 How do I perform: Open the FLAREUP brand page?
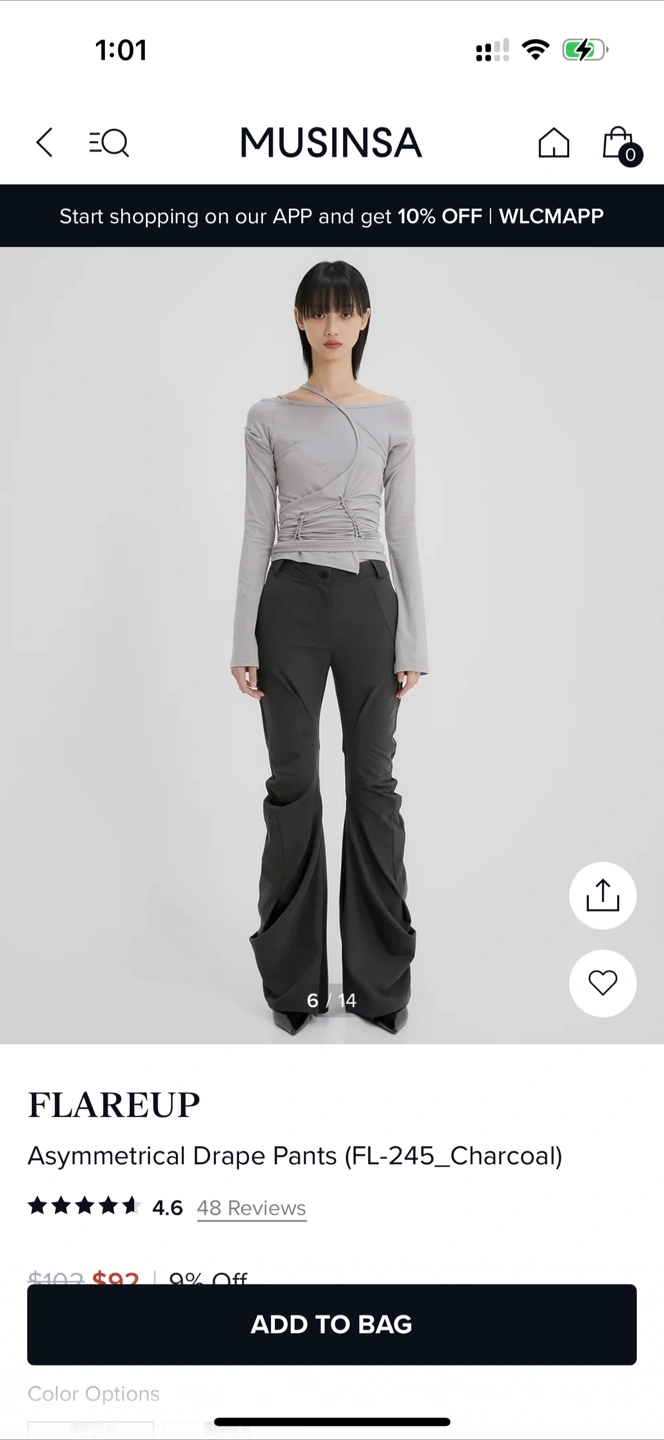click(114, 1105)
